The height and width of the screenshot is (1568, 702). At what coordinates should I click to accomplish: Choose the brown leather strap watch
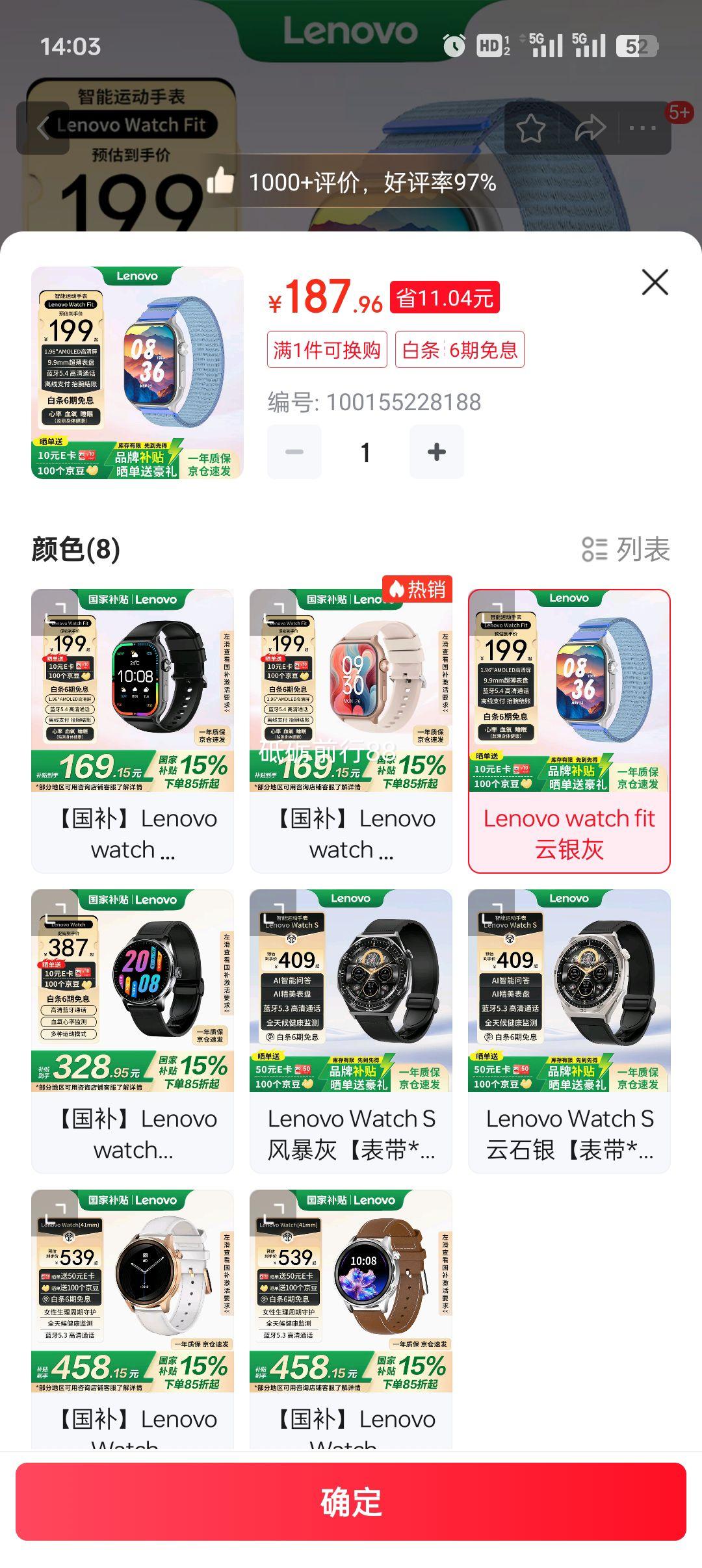[351, 1320]
